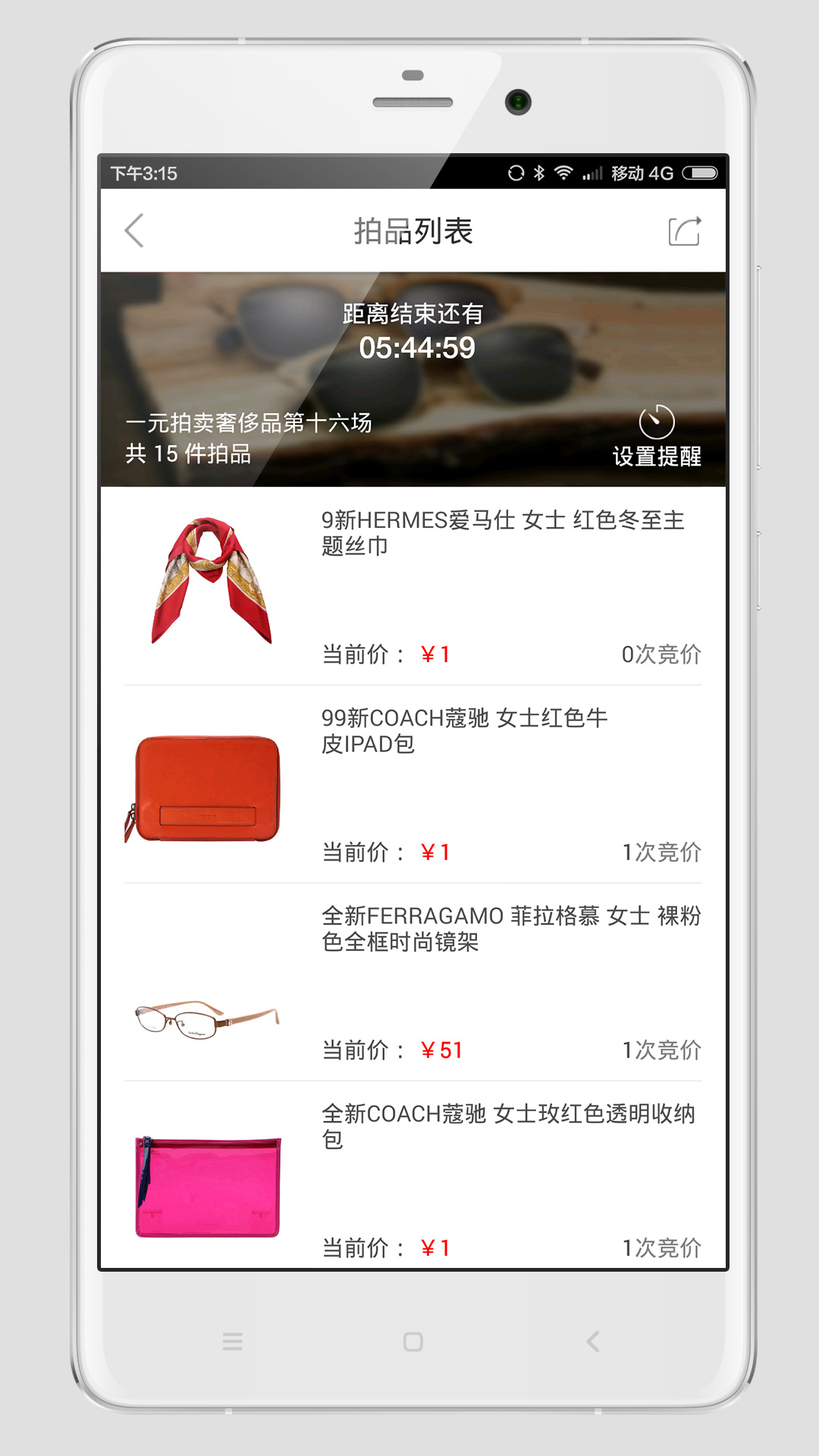This screenshot has width=819, height=1456.
Task: Open the HERMES red silk scarf item
Action: (413, 586)
